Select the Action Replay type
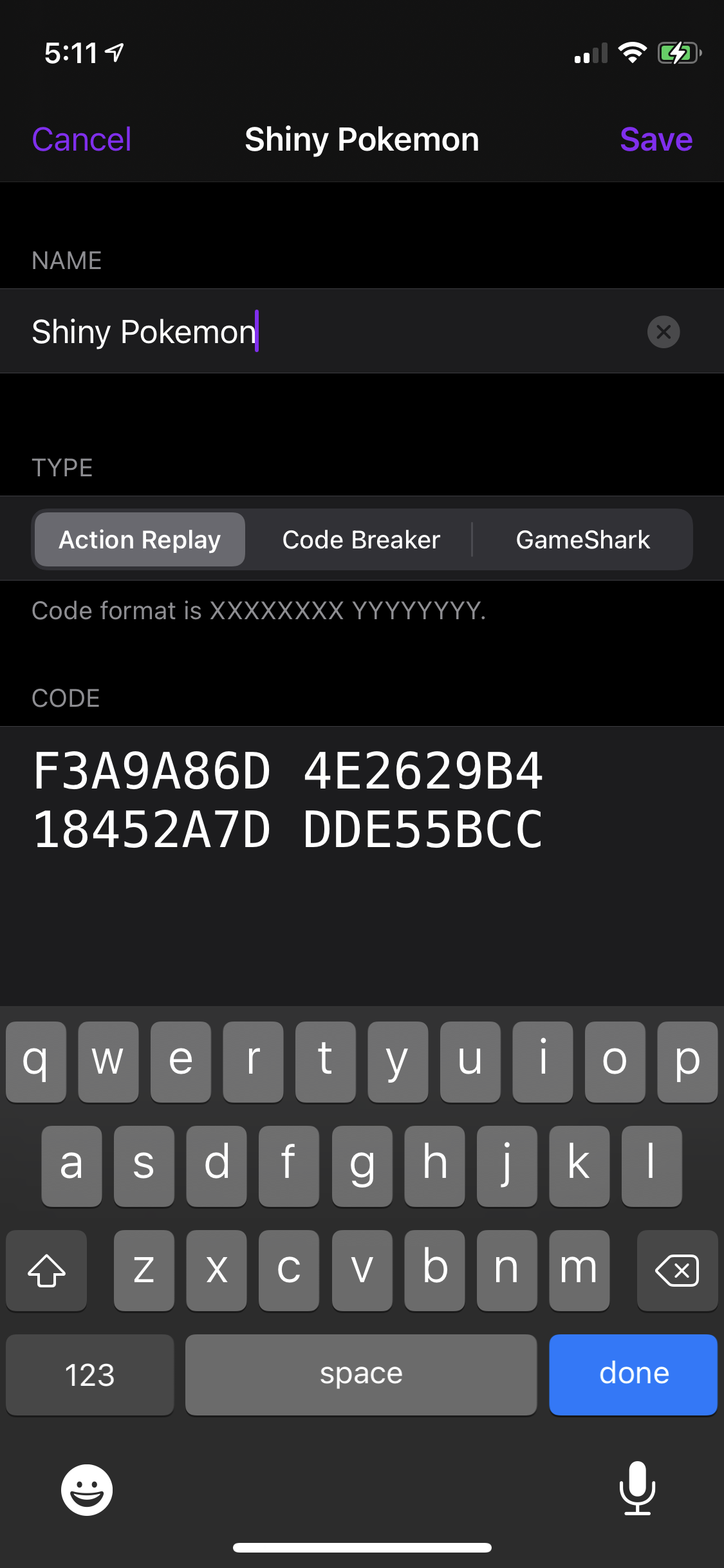Image resolution: width=724 pixels, height=1568 pixels. (140, 539)
